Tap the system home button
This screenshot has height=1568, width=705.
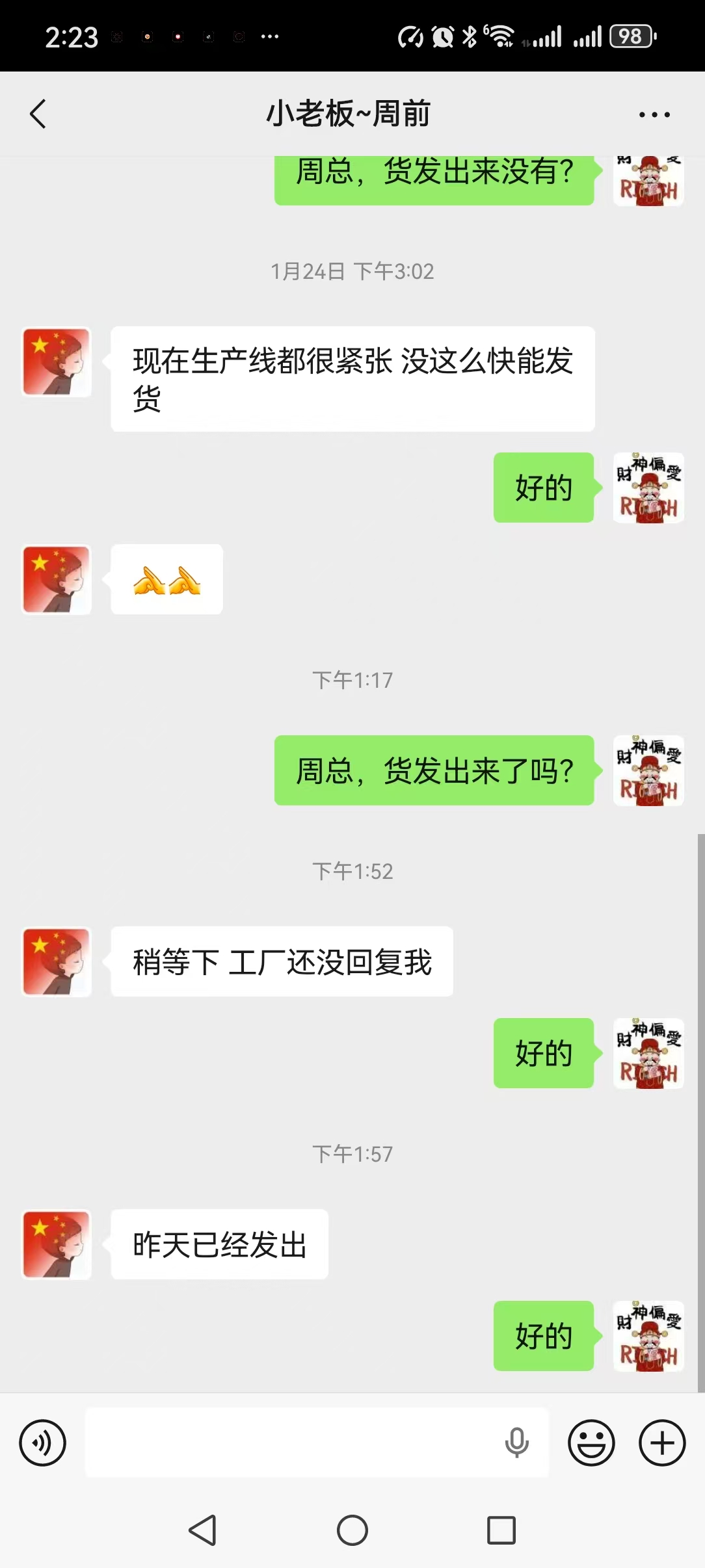[x=352, y=1530]
